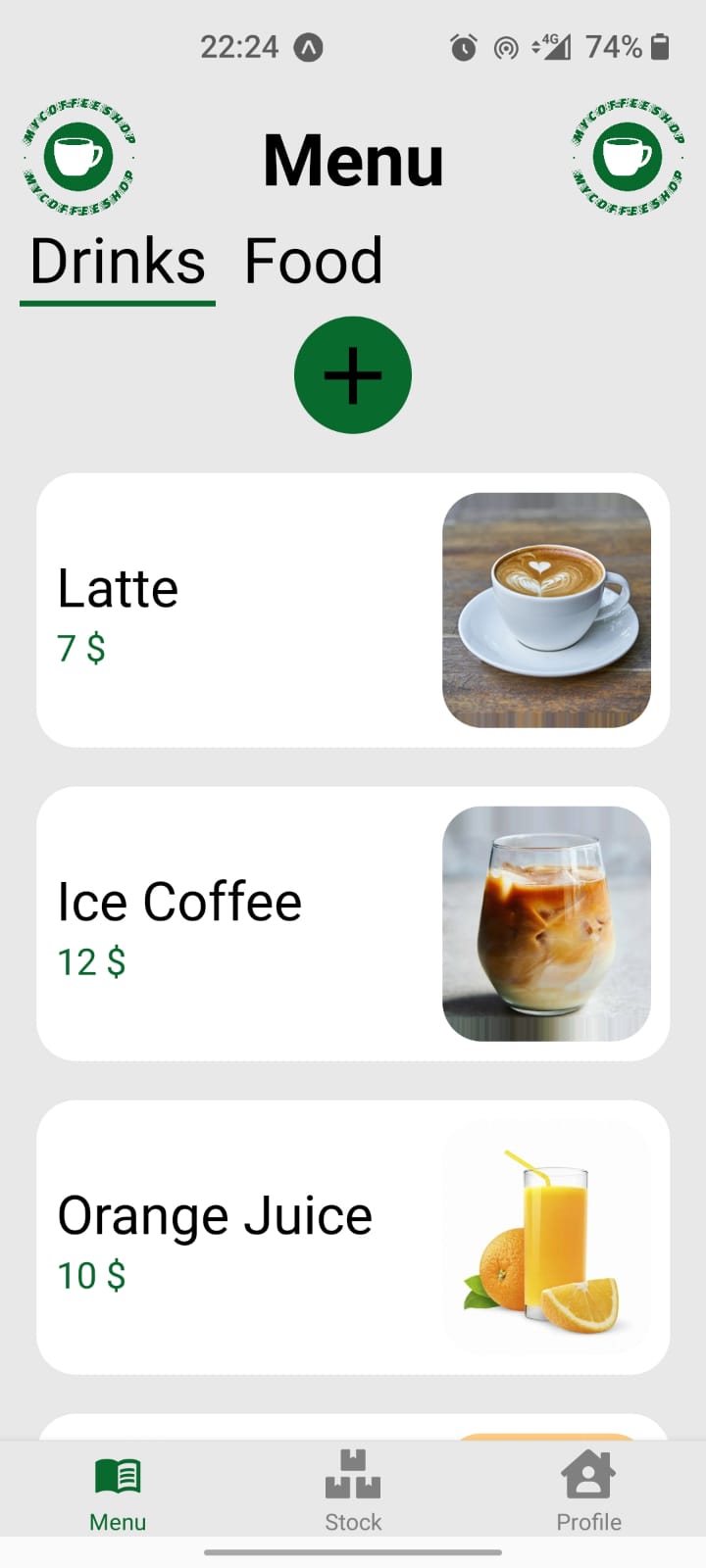The image size is (706, 1568).
Task: Open the Profile tab
Action: tap(588, 1491)
